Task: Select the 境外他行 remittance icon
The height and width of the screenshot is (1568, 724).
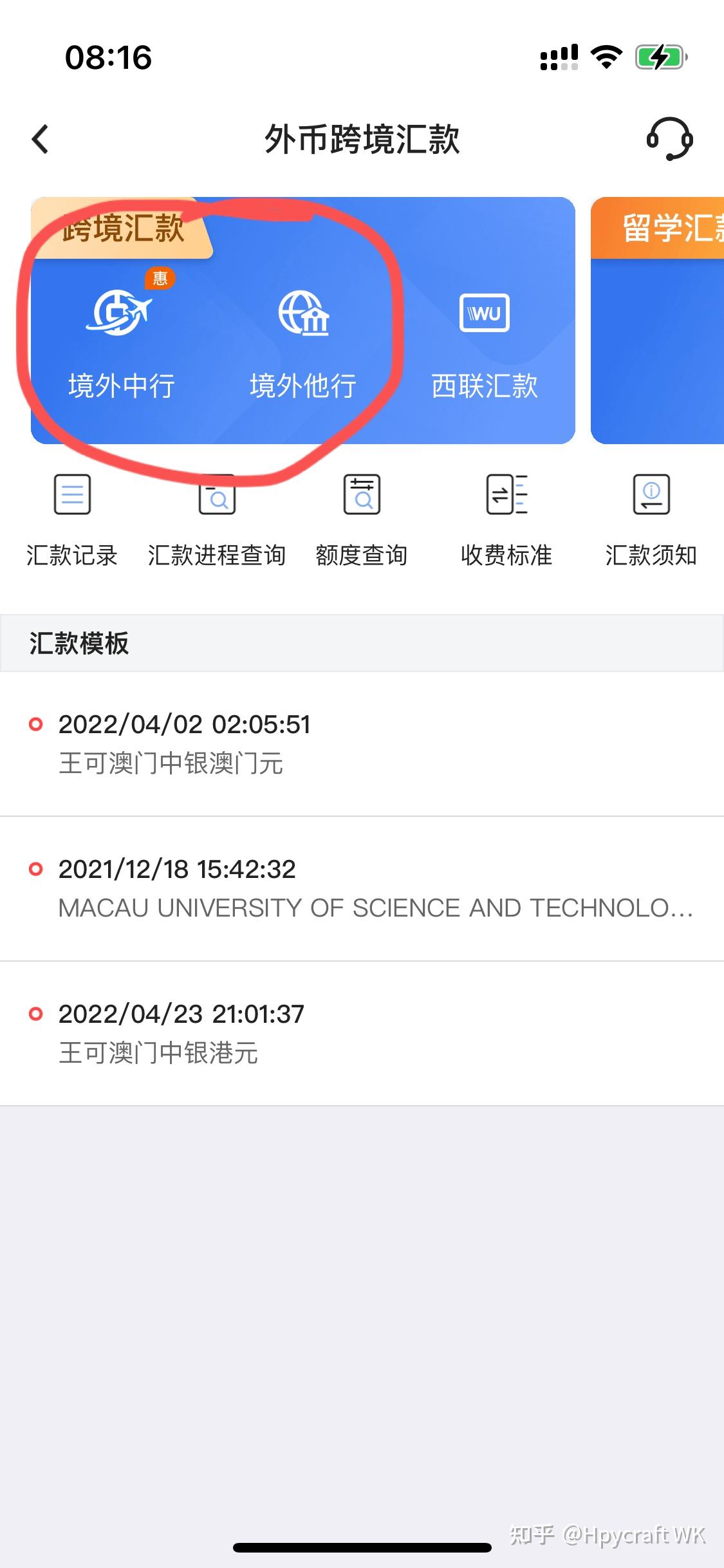Action: 302,341
